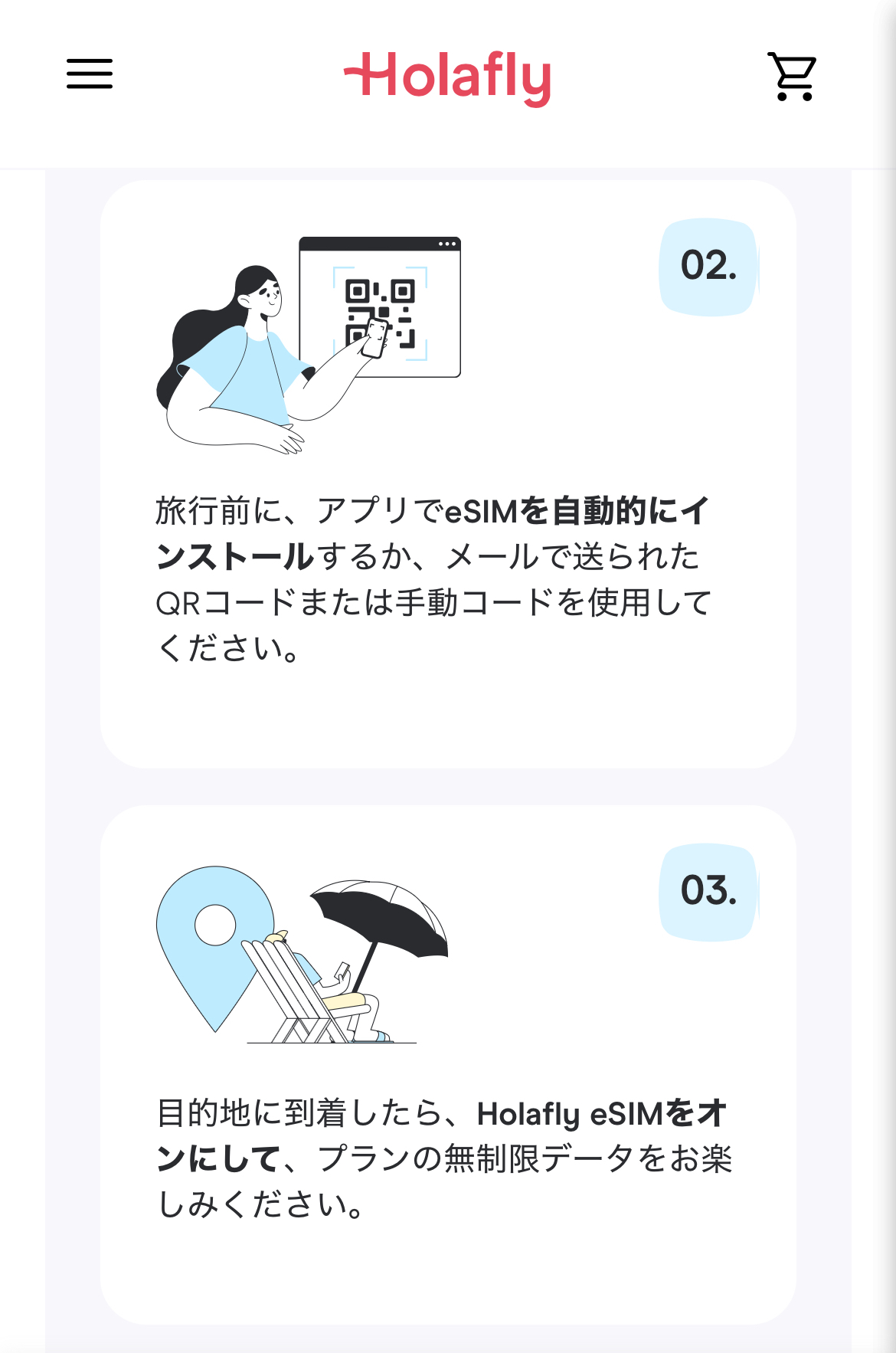Go to the Holafly home page

pos(447,77)
